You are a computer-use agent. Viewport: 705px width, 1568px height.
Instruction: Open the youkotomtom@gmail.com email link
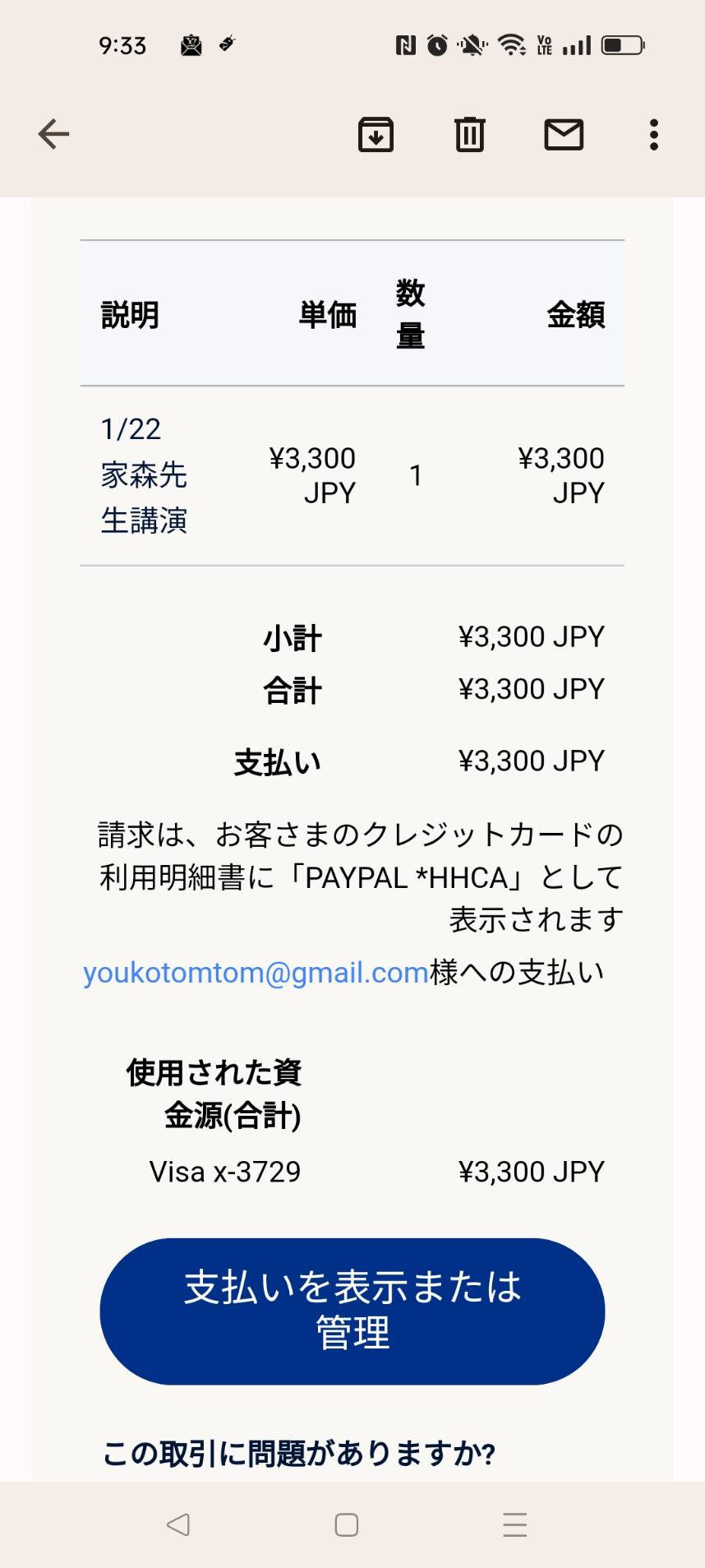click(x=256, y=973)
